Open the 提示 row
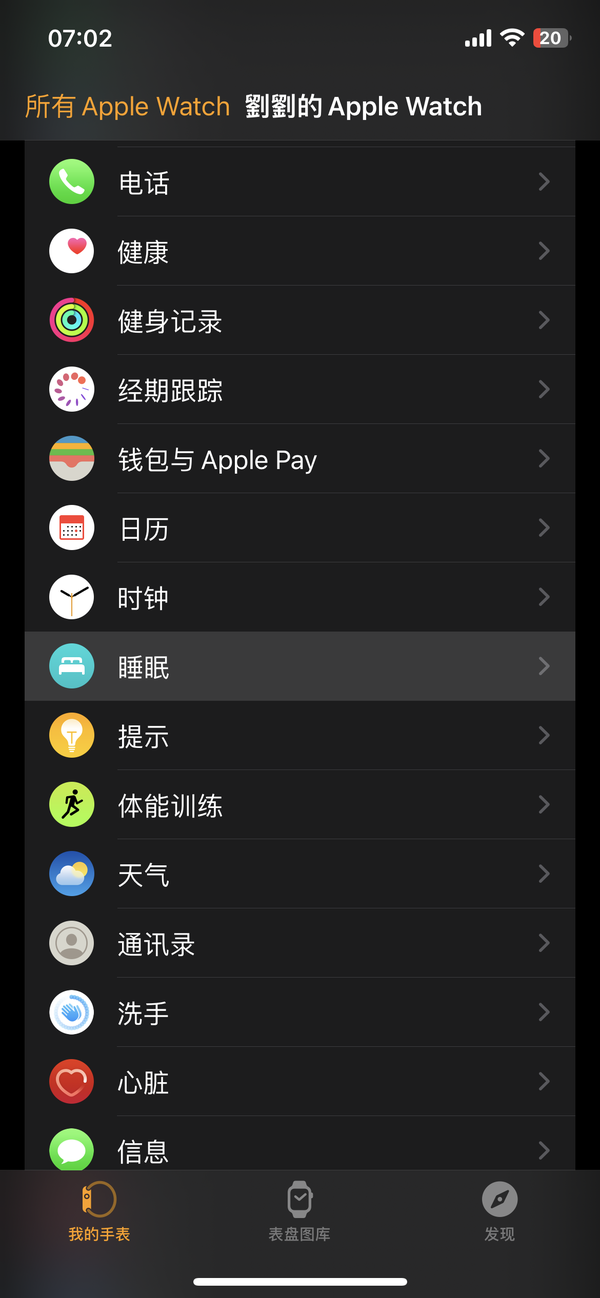The height and width of the screenshot is (1298, 600). coord(300,735)
